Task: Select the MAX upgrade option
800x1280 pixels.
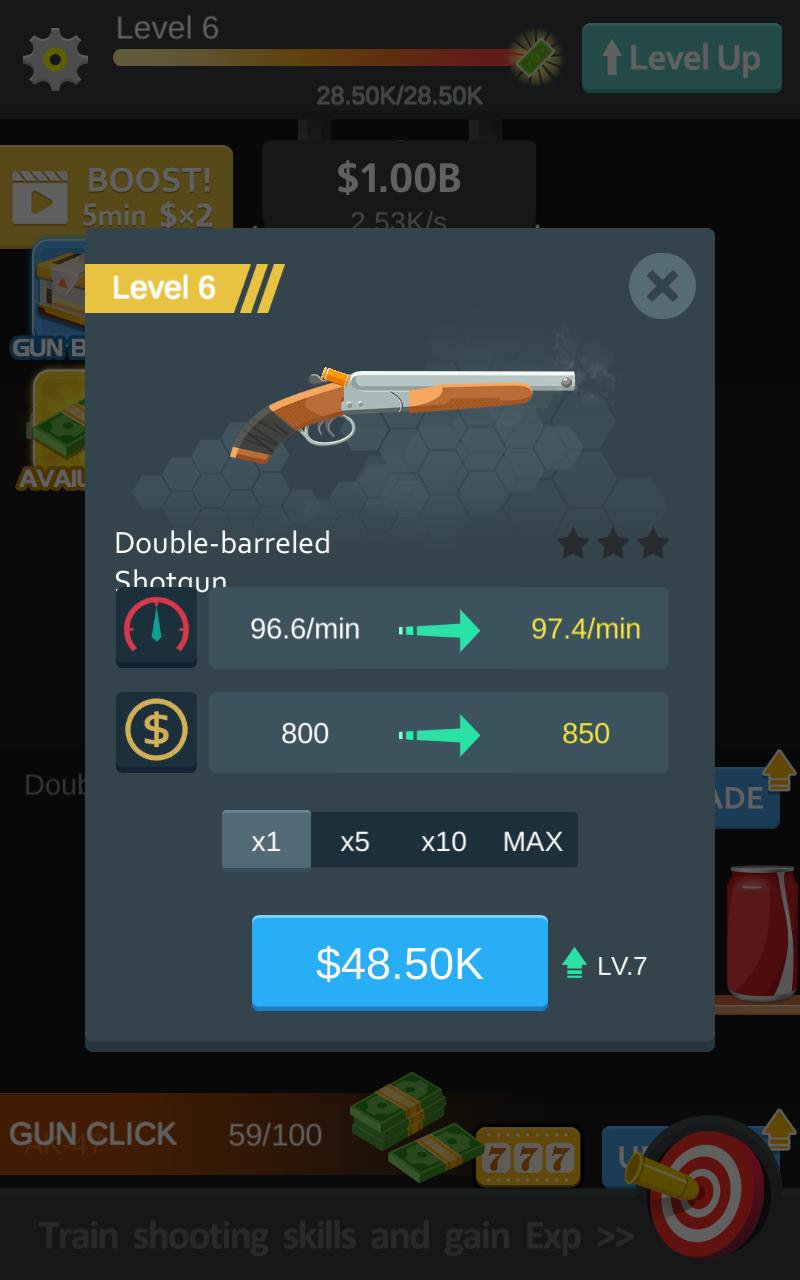Action: click(x=533, y=841)
